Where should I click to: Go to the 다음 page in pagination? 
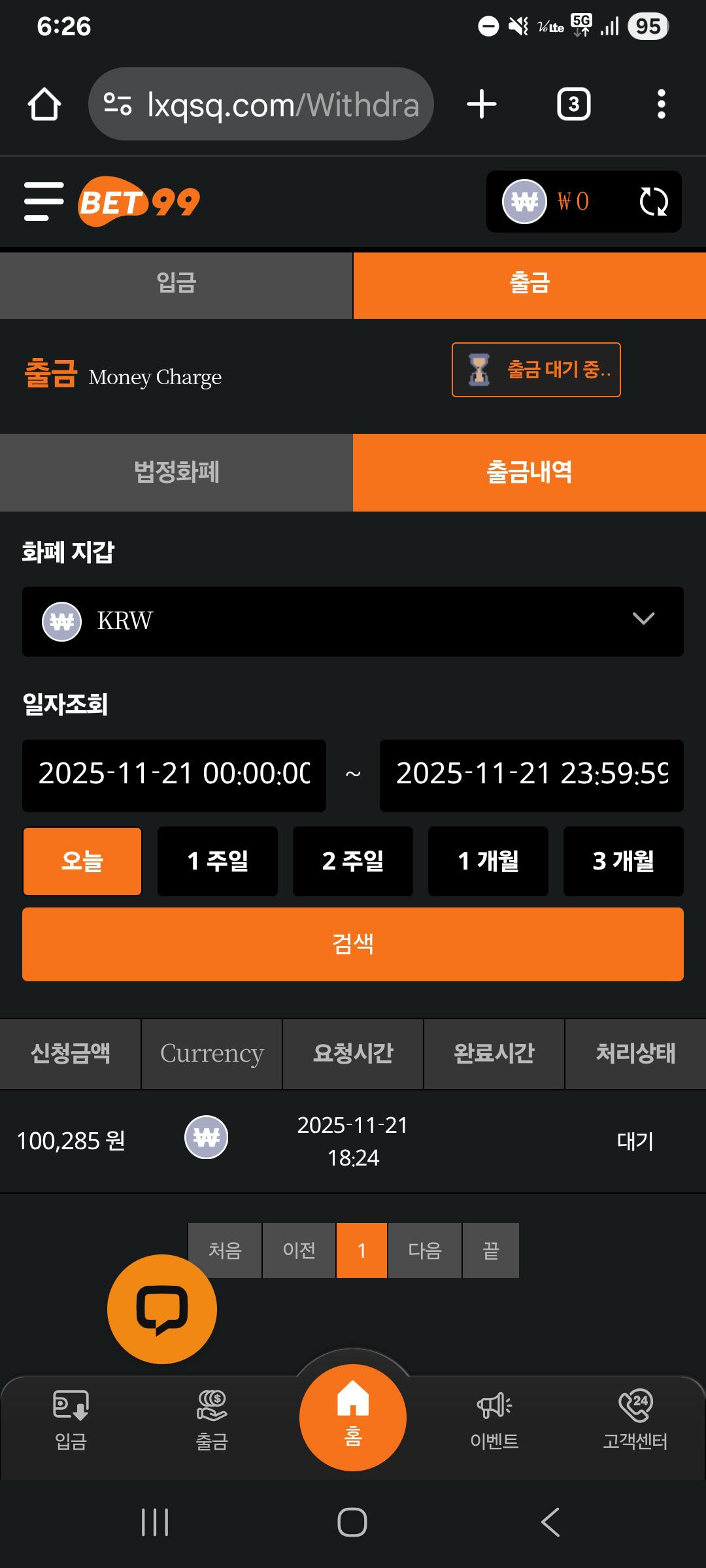click(x=425, y=1250)
